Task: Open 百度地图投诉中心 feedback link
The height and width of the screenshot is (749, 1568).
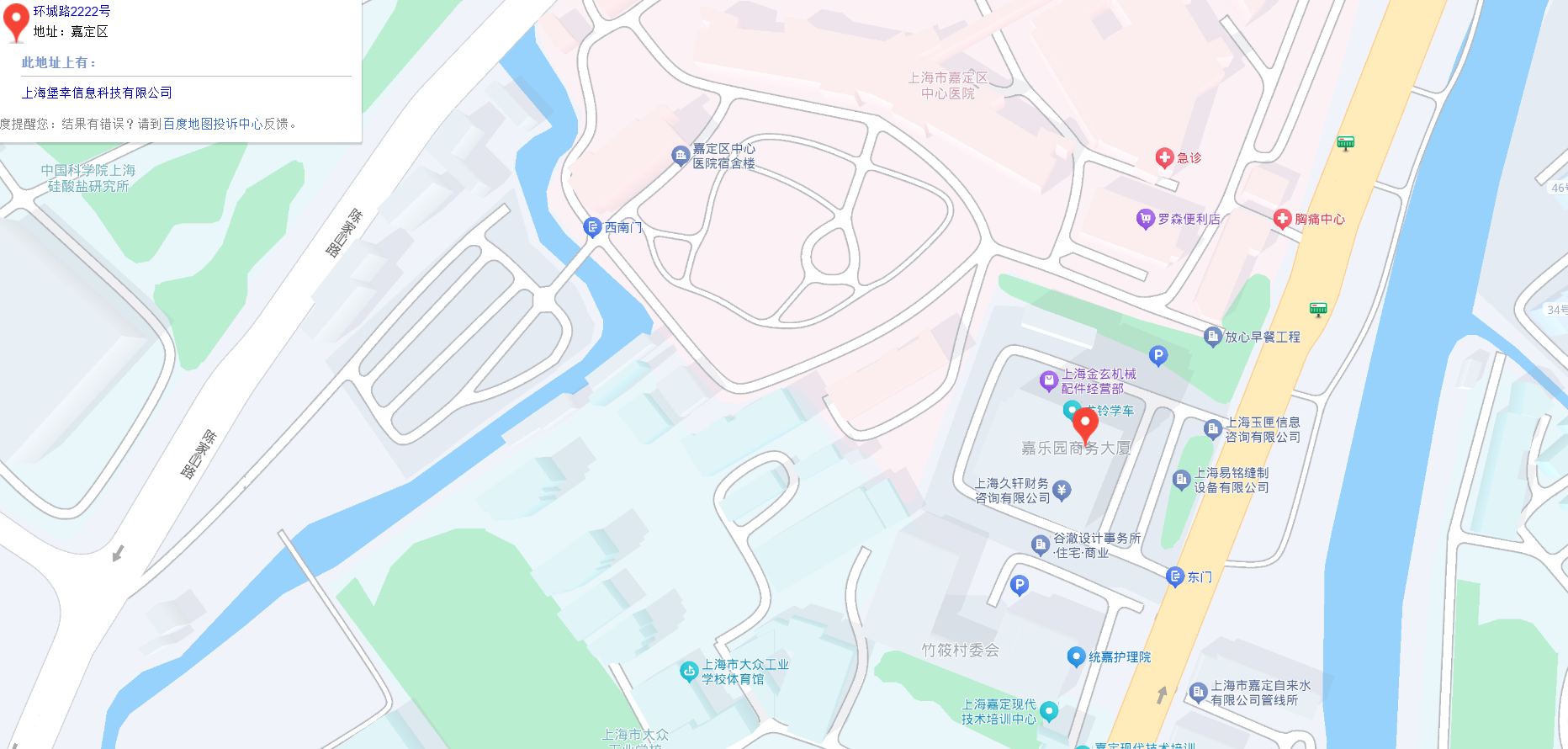Action: [x=213, y=124]
